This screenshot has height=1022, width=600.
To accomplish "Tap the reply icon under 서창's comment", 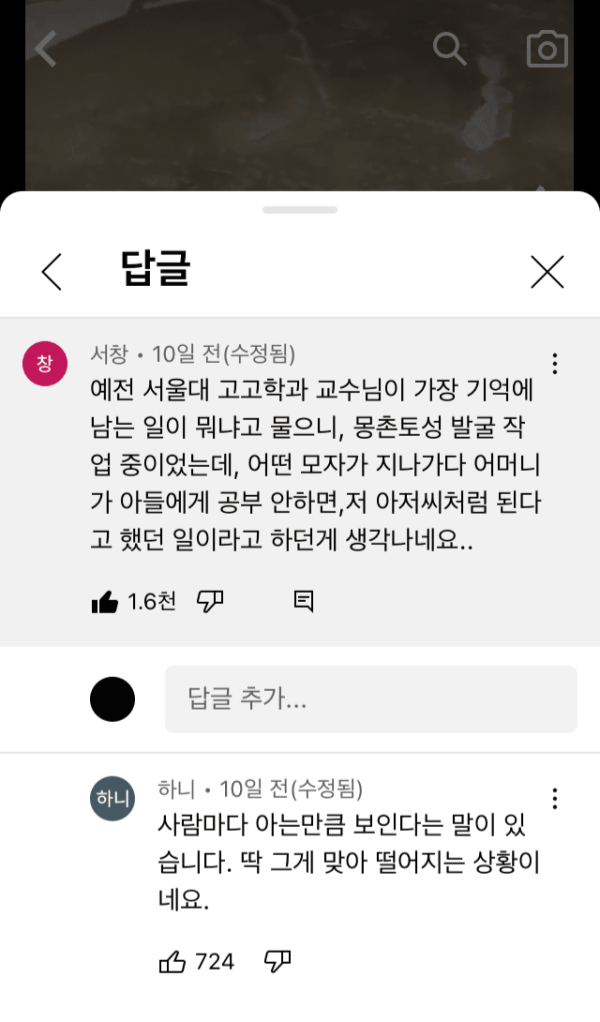I will point(304,601).
